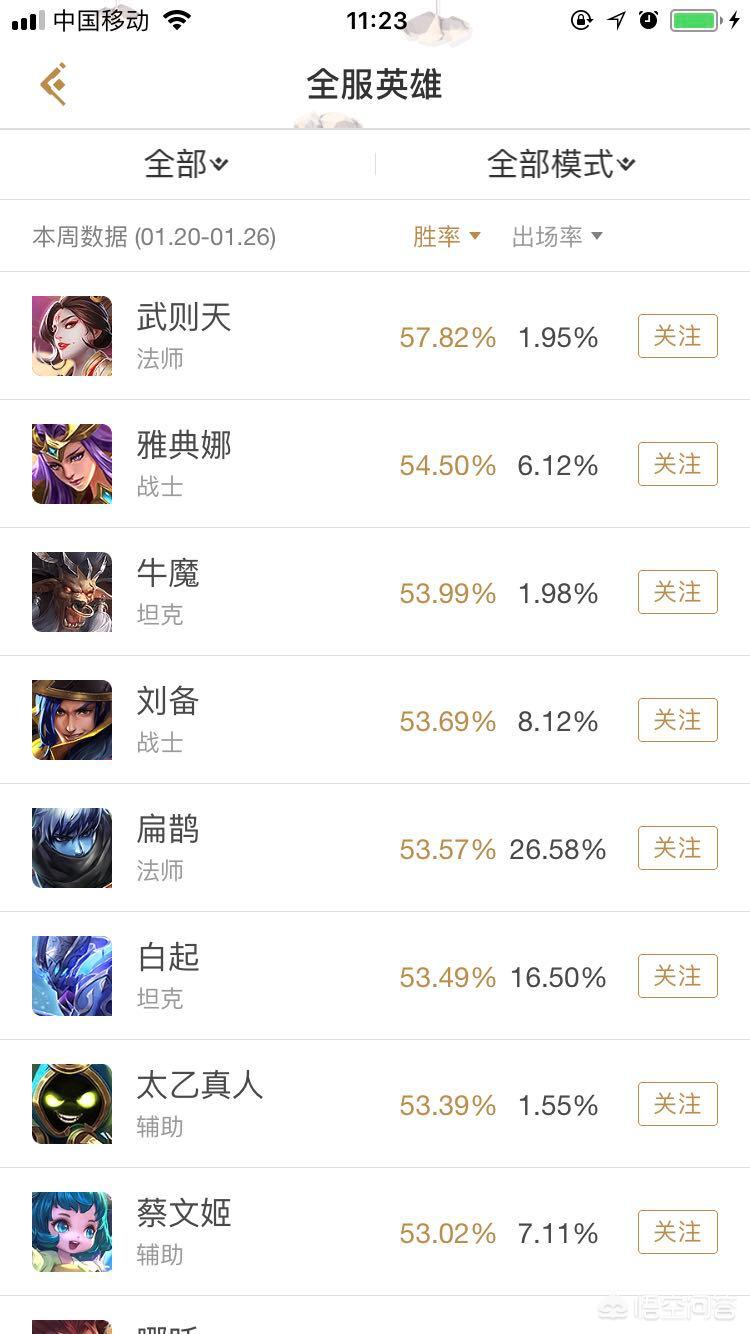Viewport: 750px width, 1334px height.
Task: Follow 武则天 with the 关注 button
Action: [677, 336]
